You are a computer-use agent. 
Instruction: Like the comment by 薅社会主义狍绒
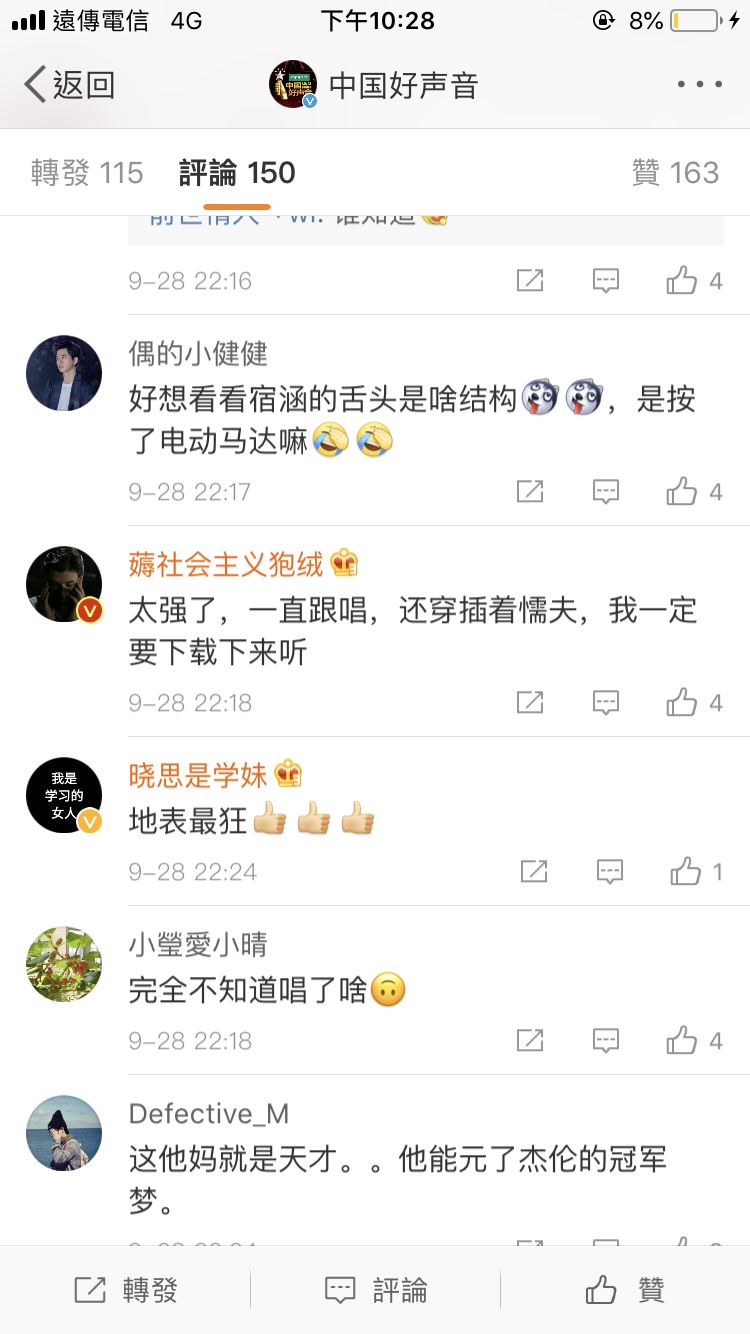(x=683, y=702)
